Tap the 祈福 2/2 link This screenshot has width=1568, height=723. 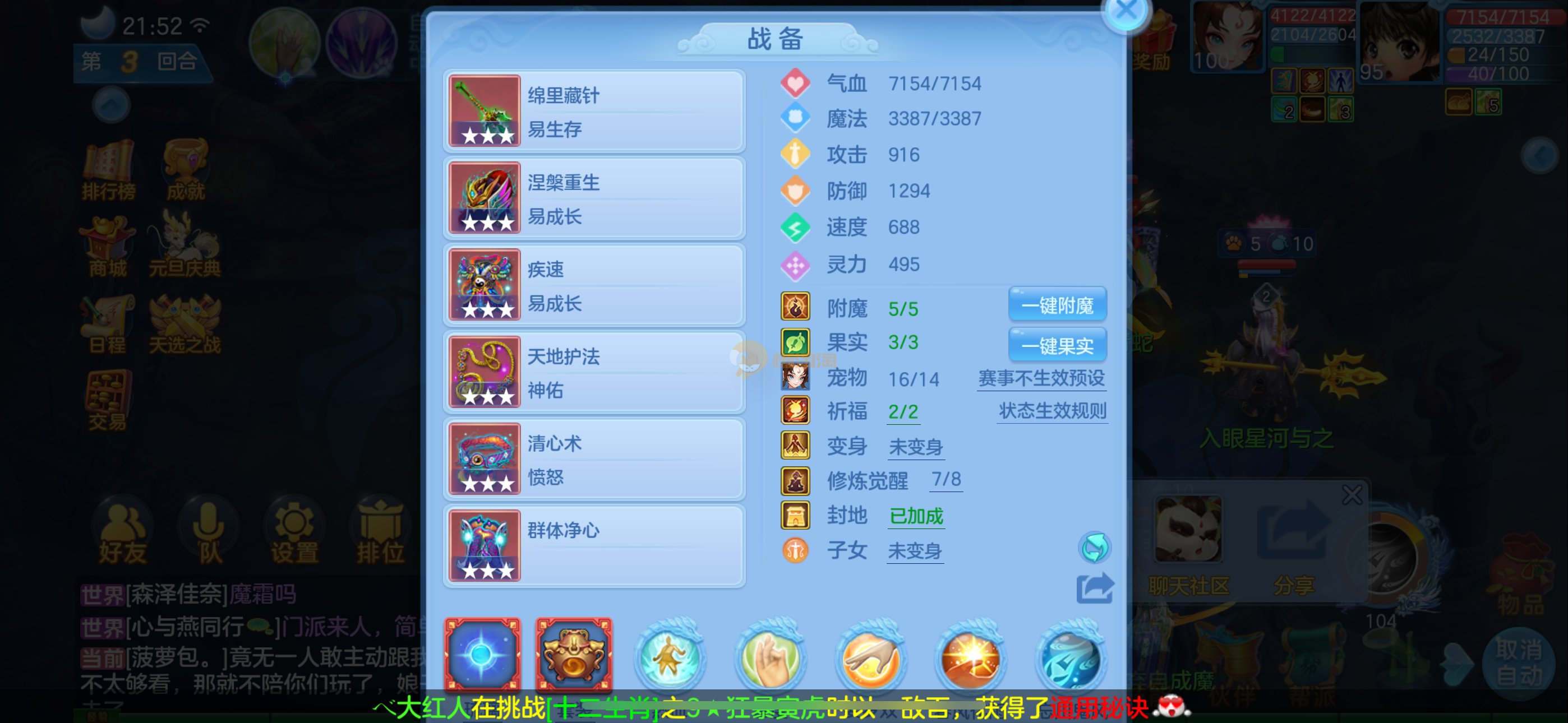click(x=903, y=412)
